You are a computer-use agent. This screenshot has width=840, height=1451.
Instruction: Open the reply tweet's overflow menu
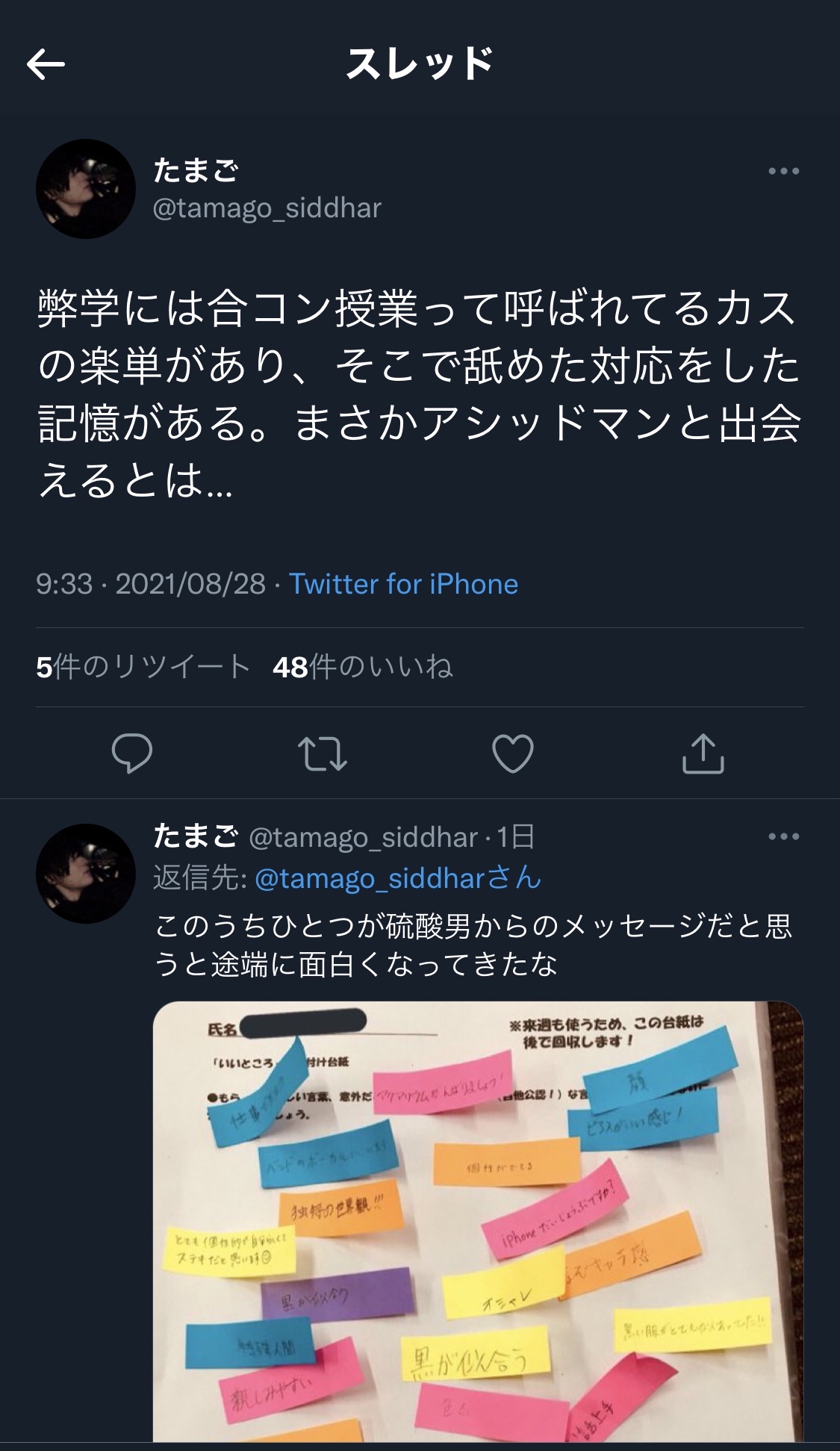pyautogui.click(x=783, y=836)
